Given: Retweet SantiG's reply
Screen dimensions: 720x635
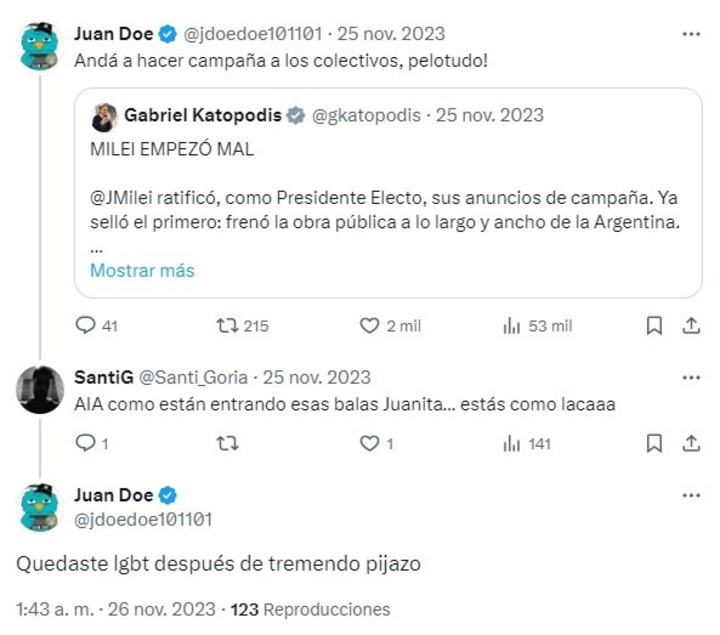Looking at the screenshot, I should pyautogui.click(x=227, y=443).
